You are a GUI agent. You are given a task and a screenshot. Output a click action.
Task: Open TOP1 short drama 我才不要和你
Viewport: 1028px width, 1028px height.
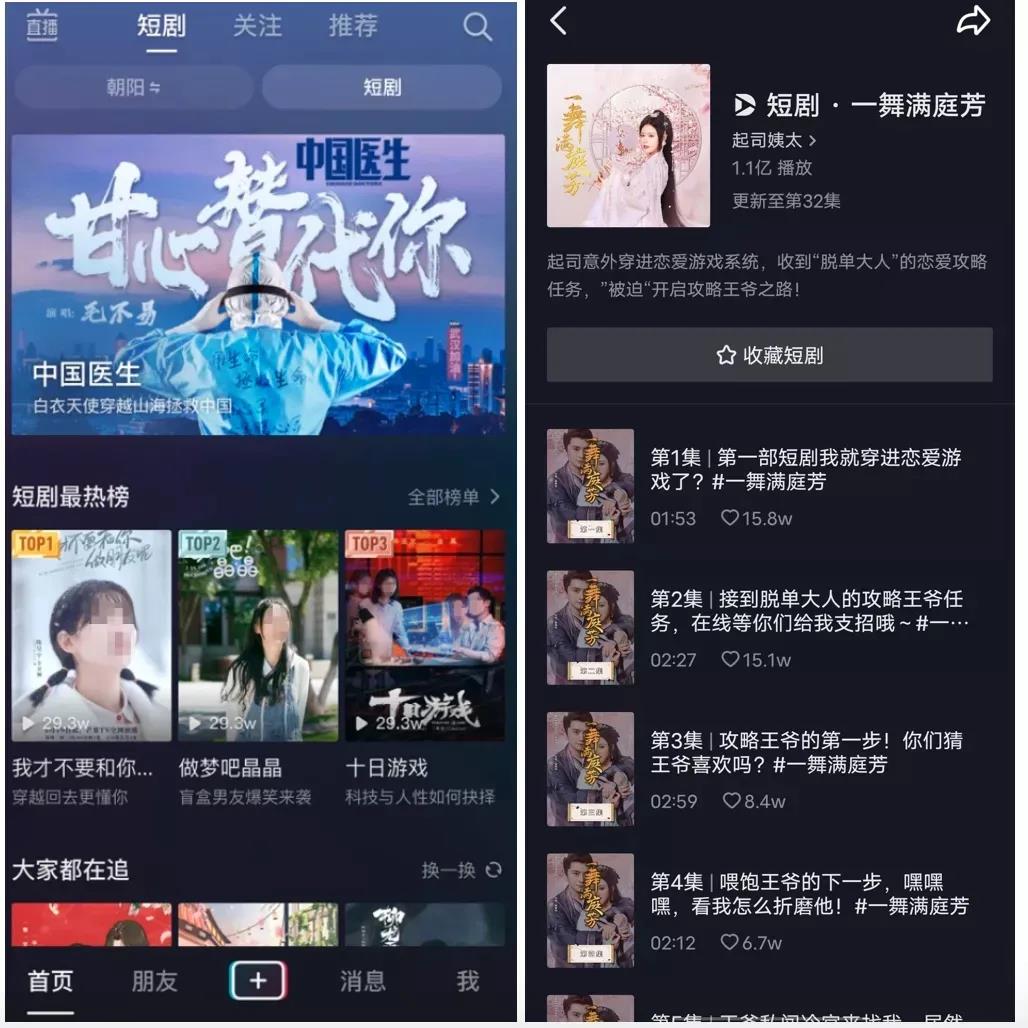[91, 636]
